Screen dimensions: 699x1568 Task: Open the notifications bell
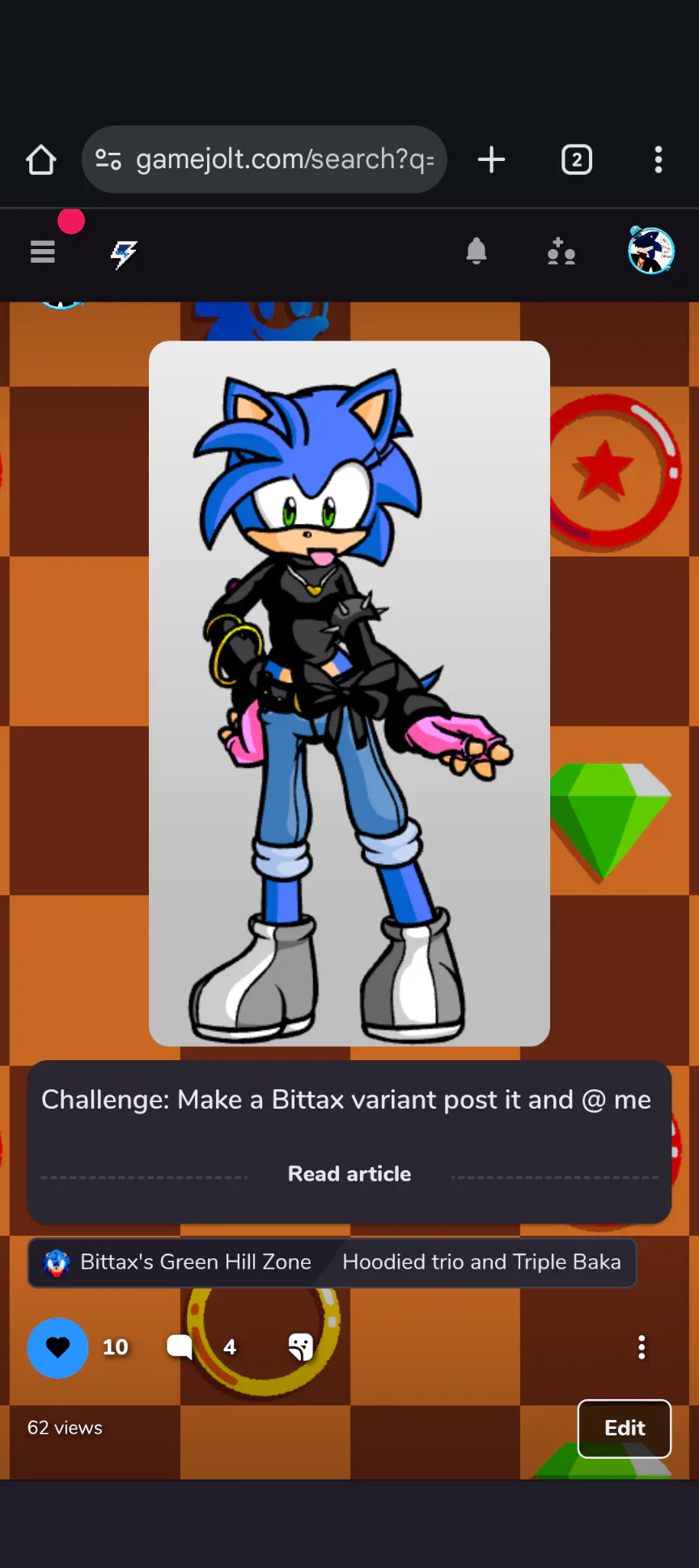(x=477, y=252)
